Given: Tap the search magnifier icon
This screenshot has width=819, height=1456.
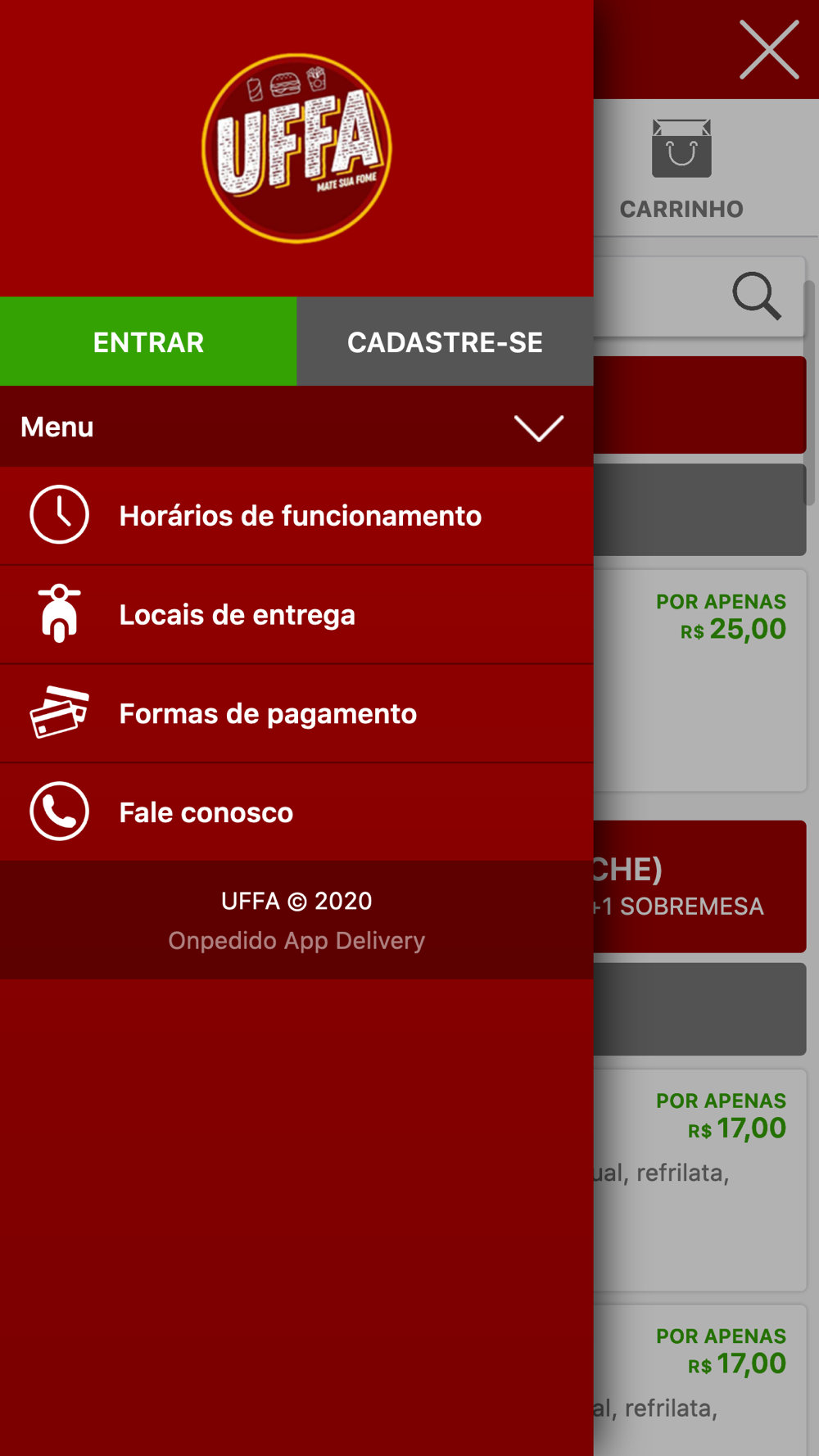Looking at the screenshot, I should pos(756,296).
